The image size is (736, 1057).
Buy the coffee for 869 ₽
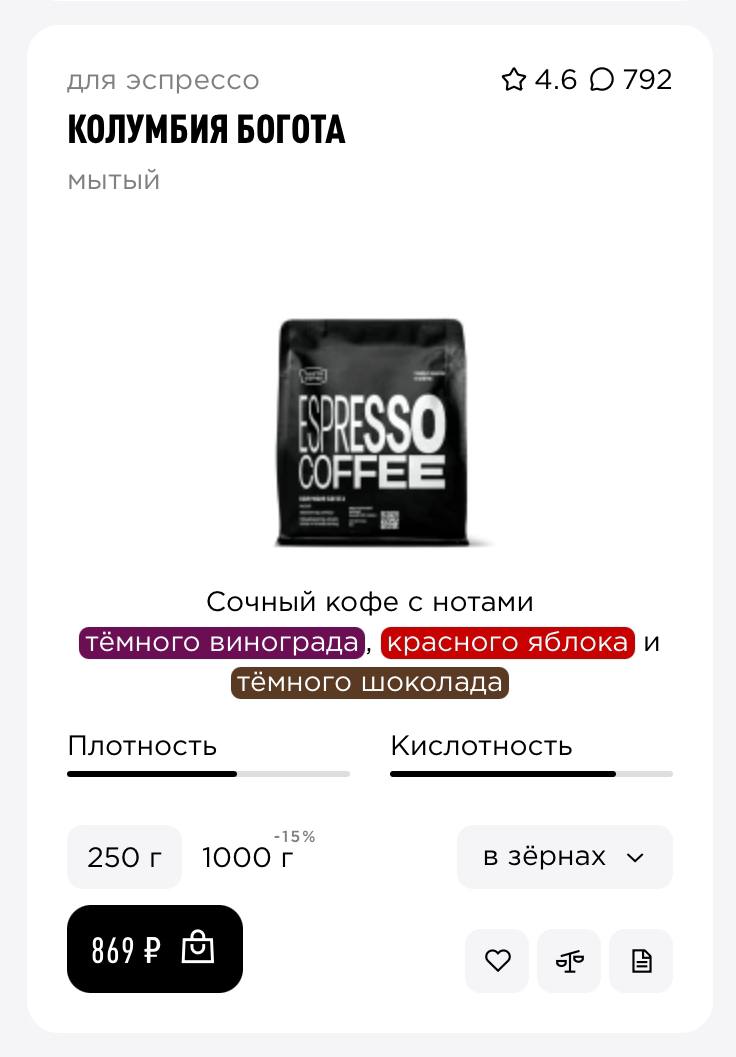155,948
